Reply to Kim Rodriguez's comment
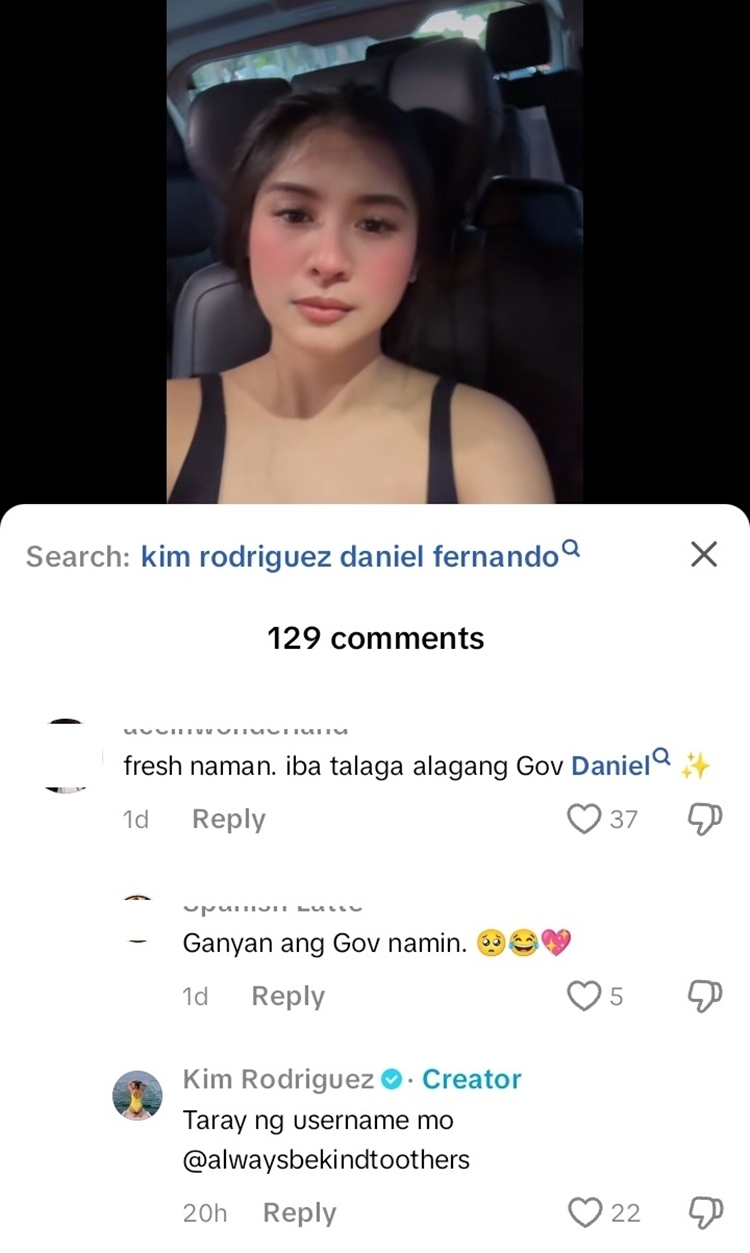 click(x=298, y=1212)
